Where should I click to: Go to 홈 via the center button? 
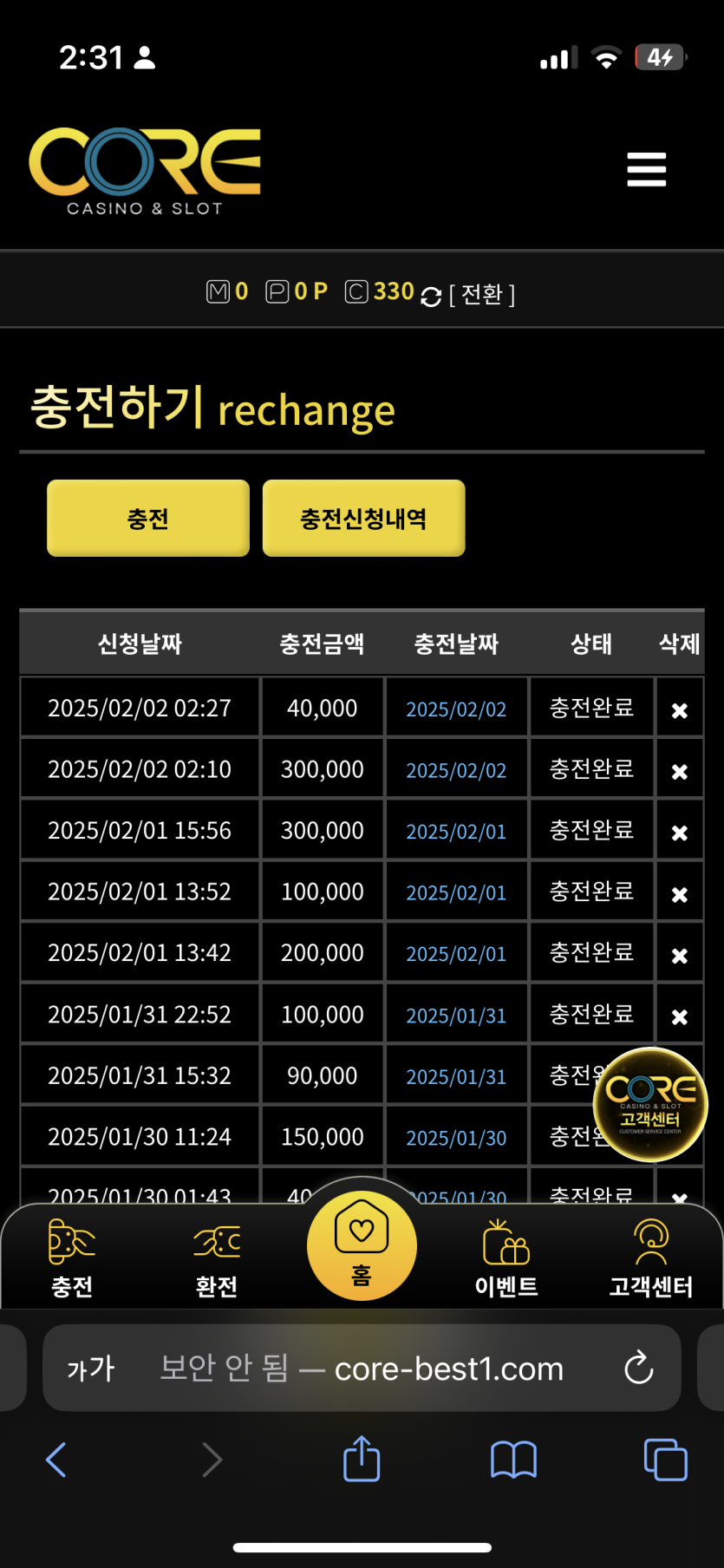[x=362, y=1246]
